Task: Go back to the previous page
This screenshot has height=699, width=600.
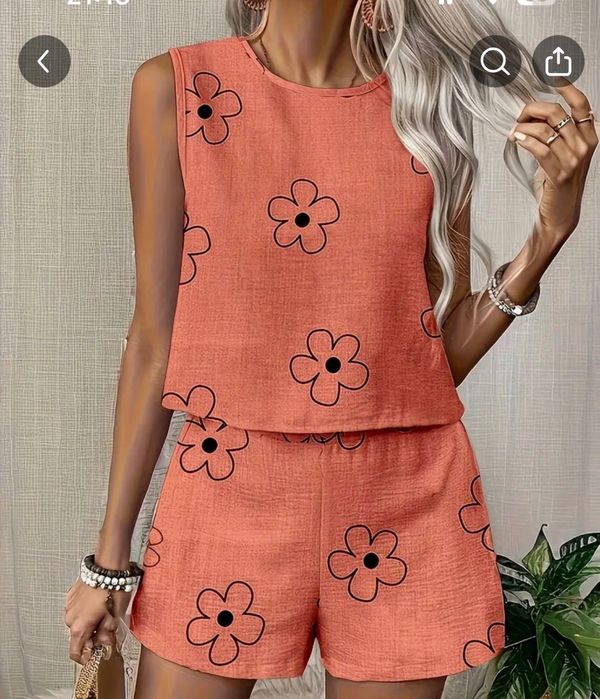Action: point(44,62)
